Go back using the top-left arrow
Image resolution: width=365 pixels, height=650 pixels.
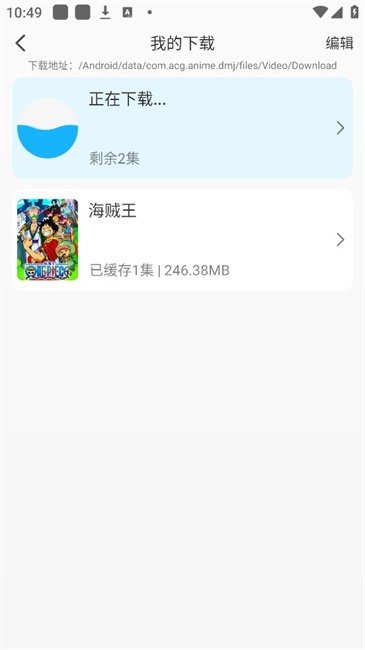pos(21,43)
